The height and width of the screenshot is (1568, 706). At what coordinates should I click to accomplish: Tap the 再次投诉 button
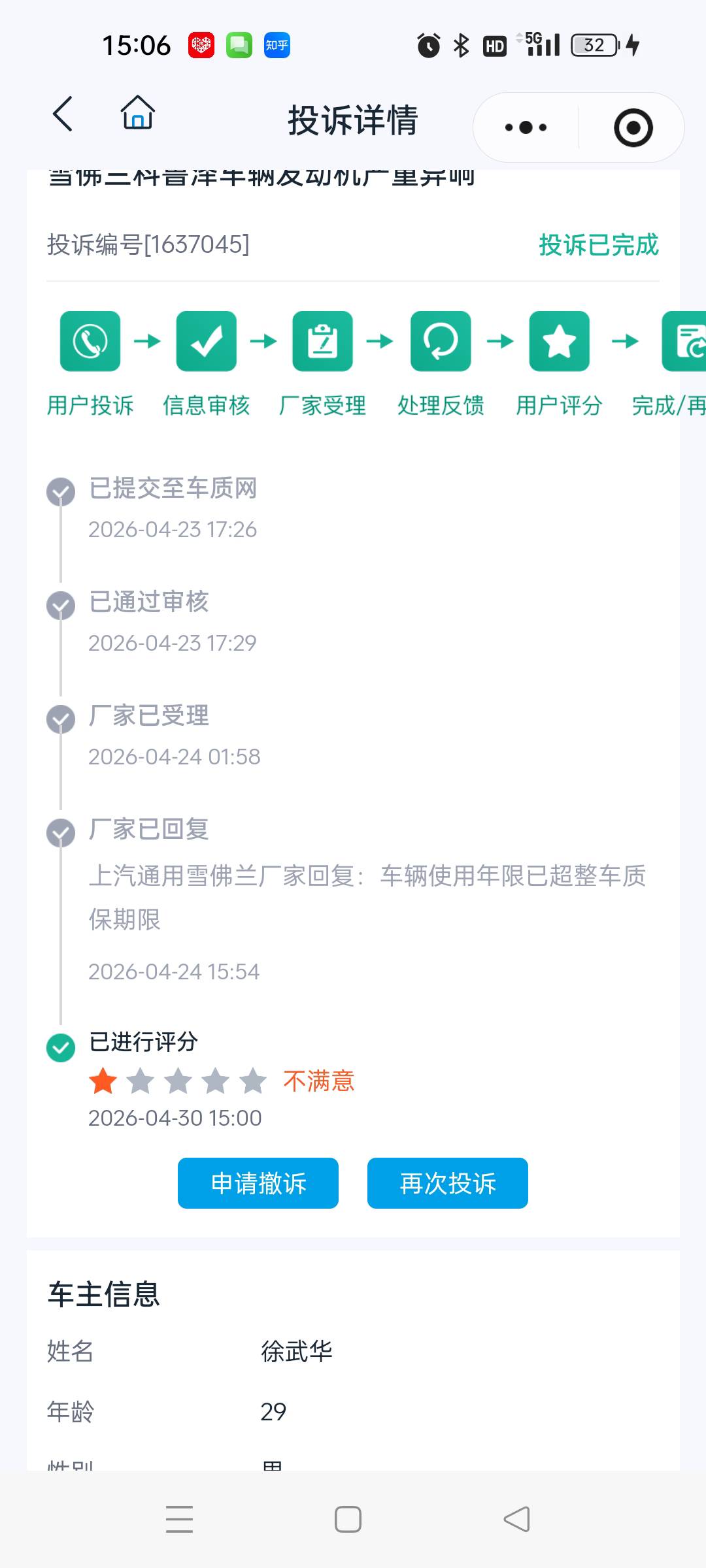[x=448, y=1183]
